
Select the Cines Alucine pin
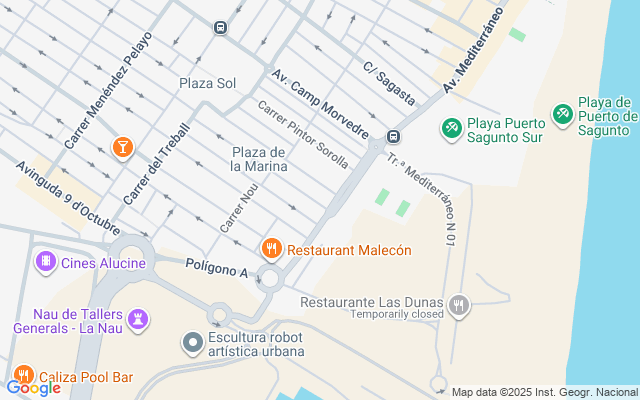[45, 263]
